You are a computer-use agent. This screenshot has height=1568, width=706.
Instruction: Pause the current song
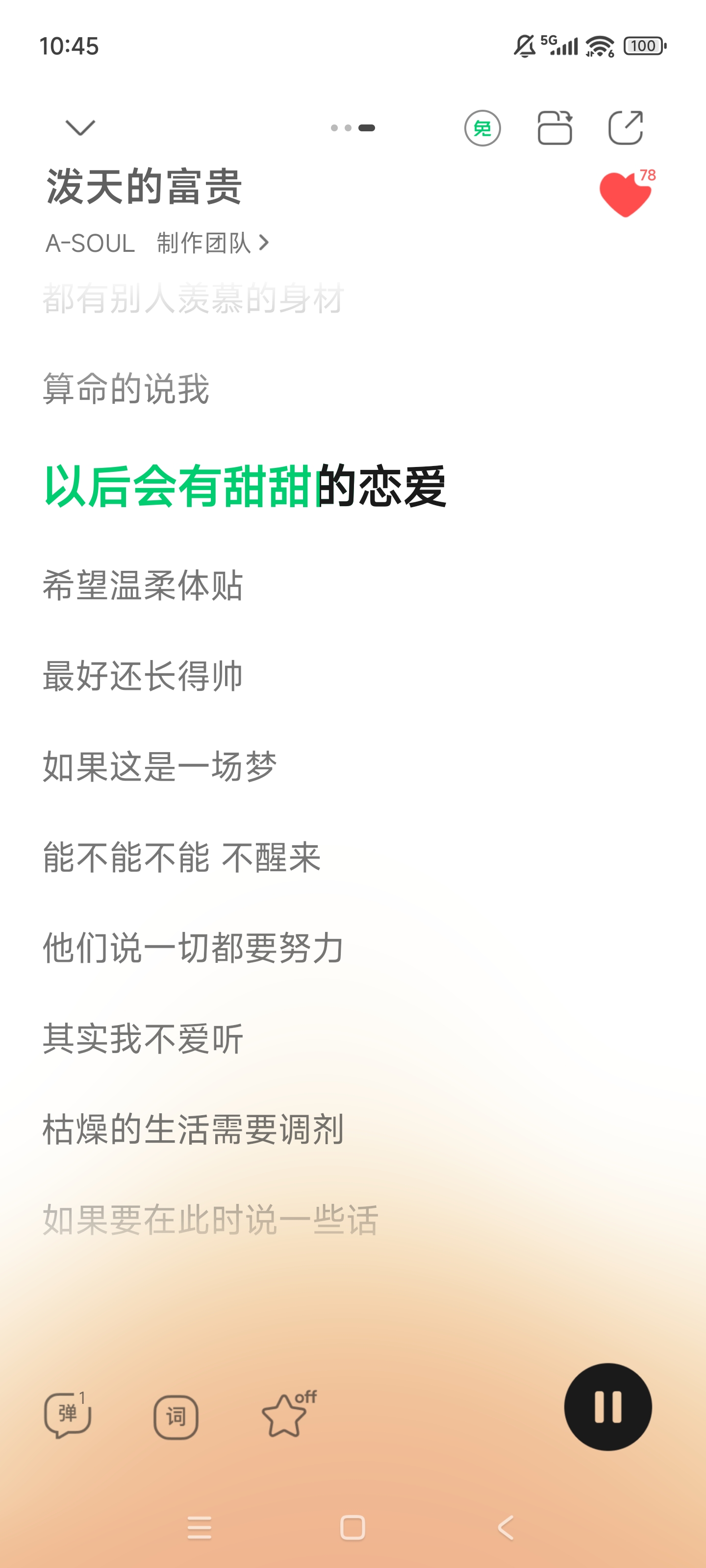tap(607, 1407)
